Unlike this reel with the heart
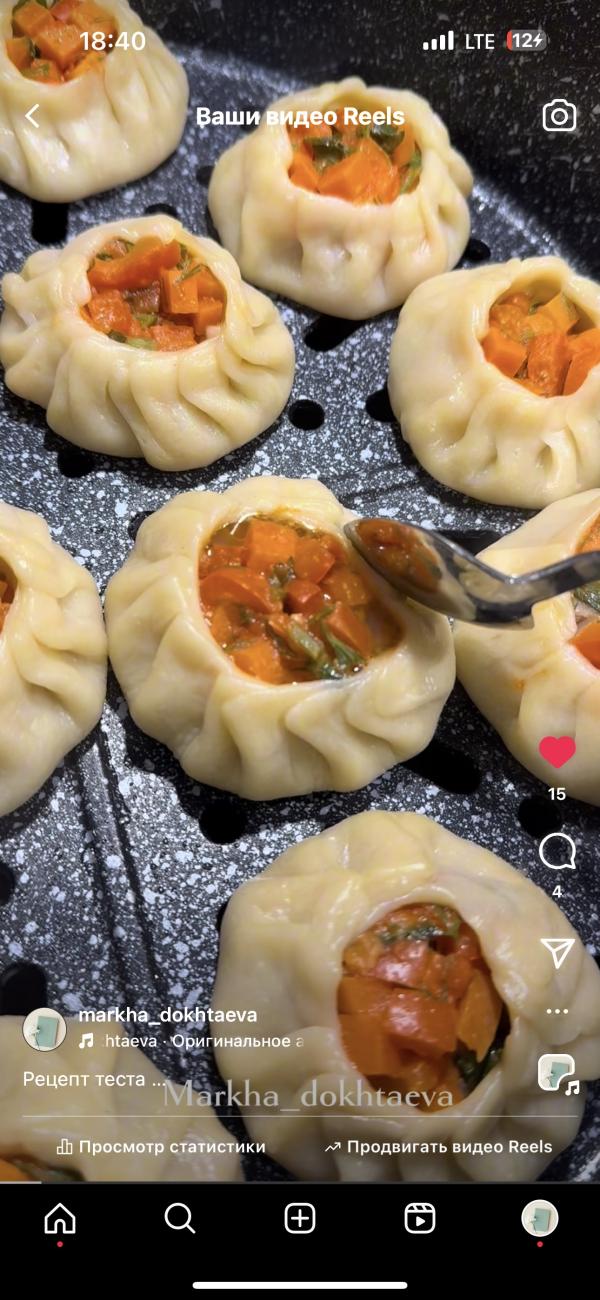 pyautogui.click(x=557, y=752)
